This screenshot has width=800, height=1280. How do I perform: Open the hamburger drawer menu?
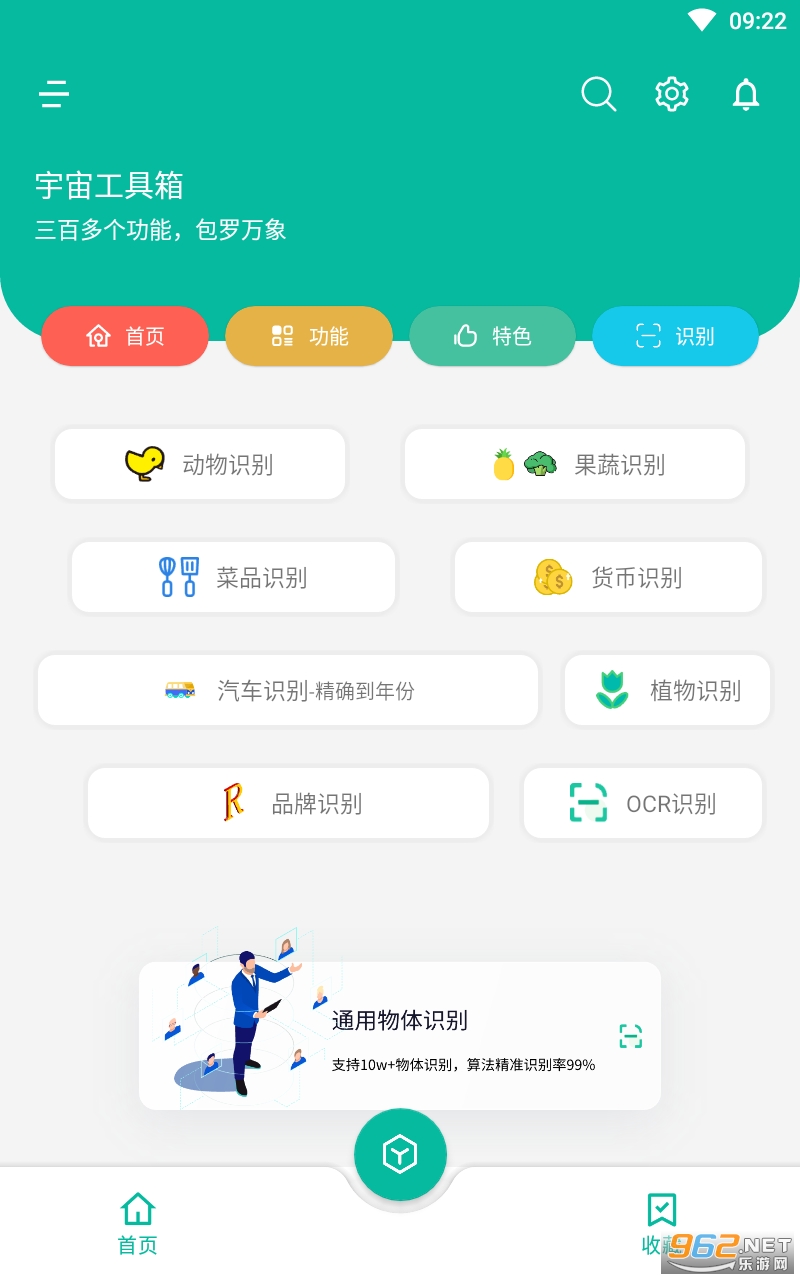pos(54,94)
